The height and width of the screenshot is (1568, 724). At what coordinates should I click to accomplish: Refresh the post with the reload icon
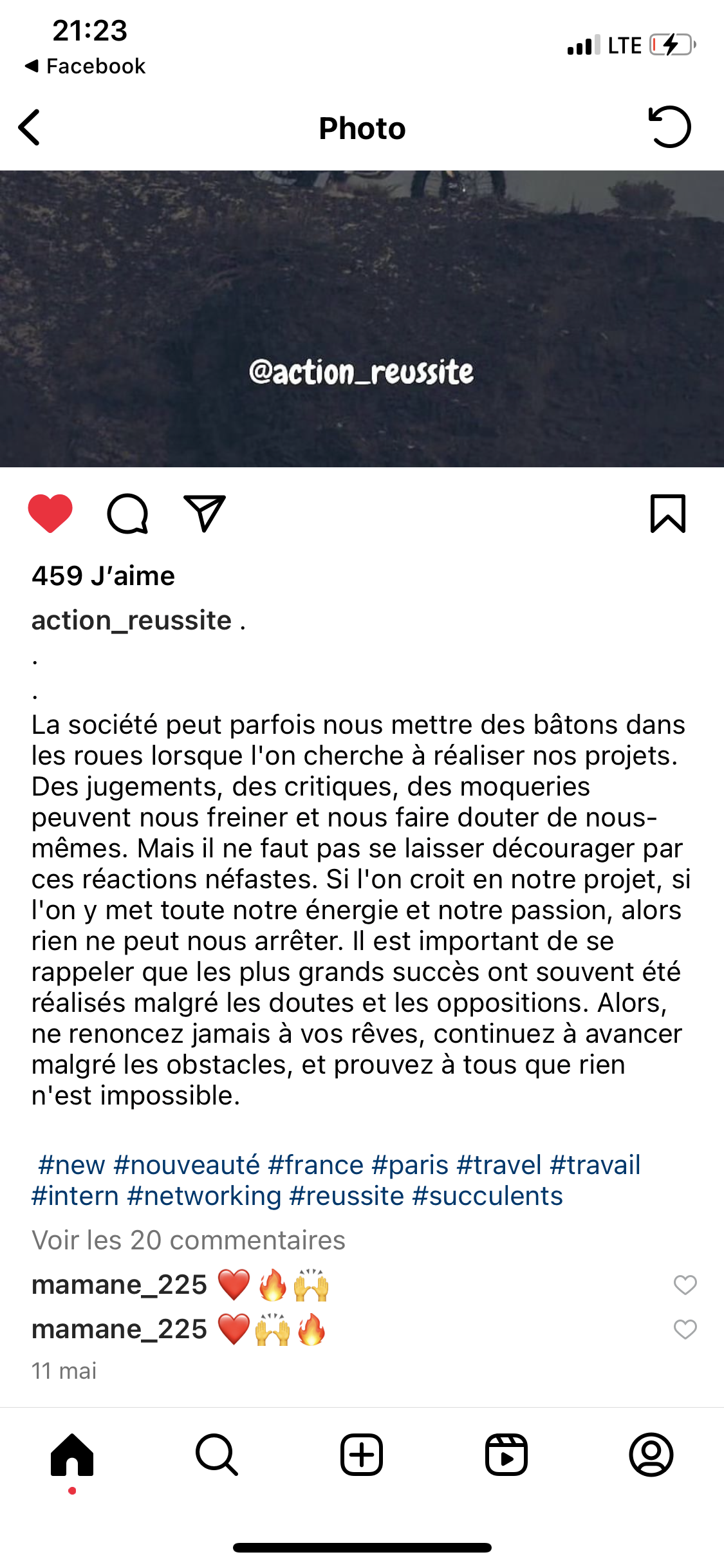tap(669, 127)
